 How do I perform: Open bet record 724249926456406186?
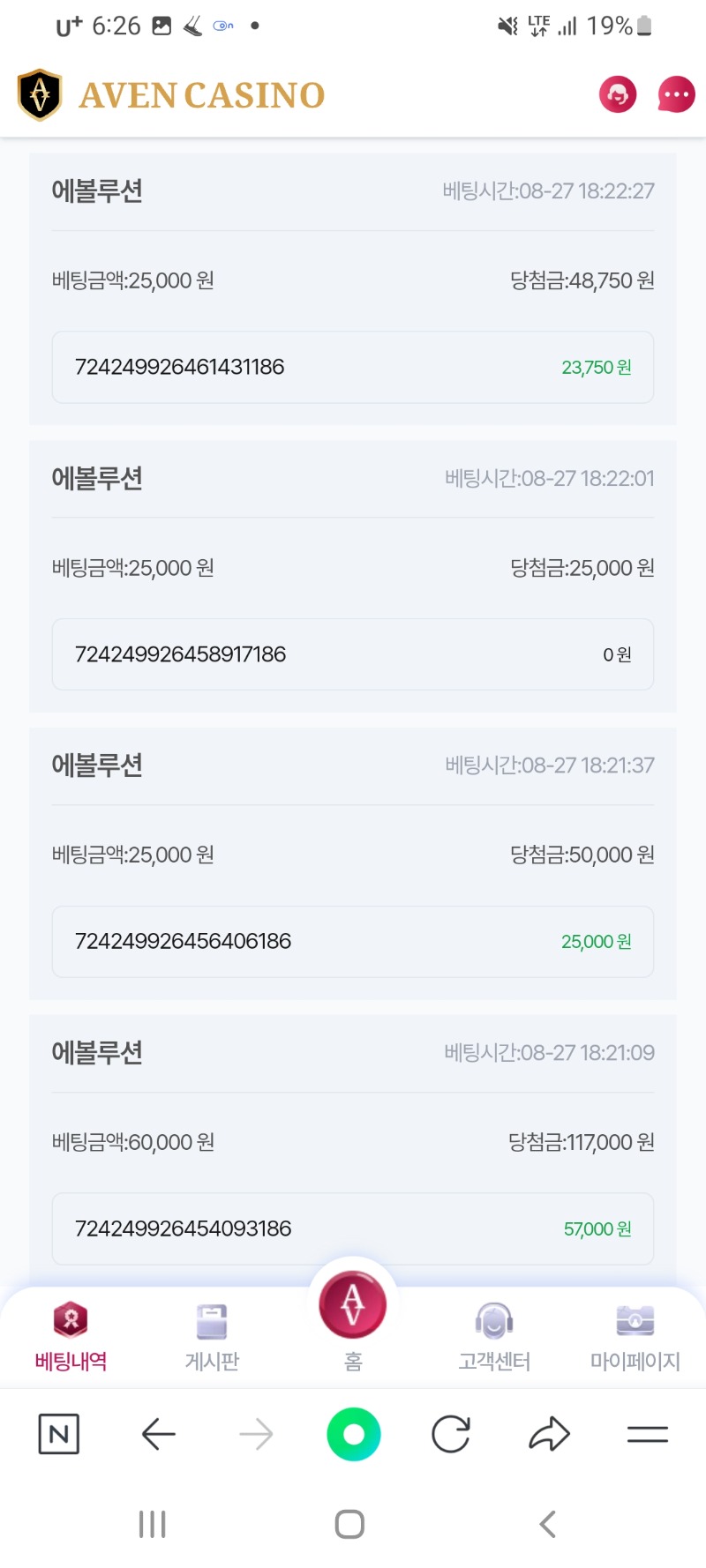click(x=353, y=941)
